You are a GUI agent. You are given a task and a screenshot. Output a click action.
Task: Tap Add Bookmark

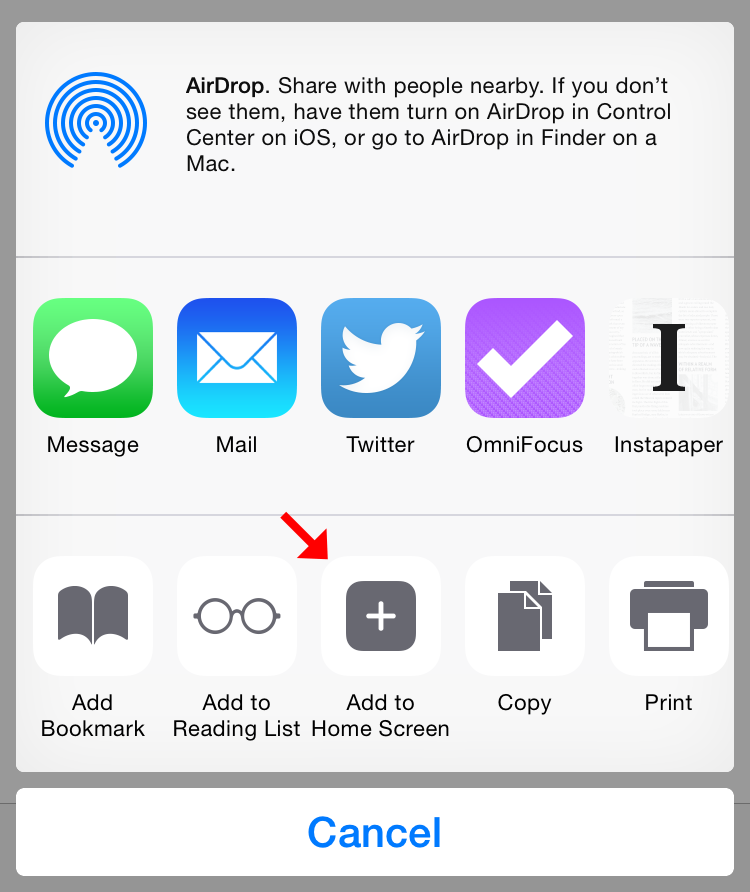coord(93,616)
